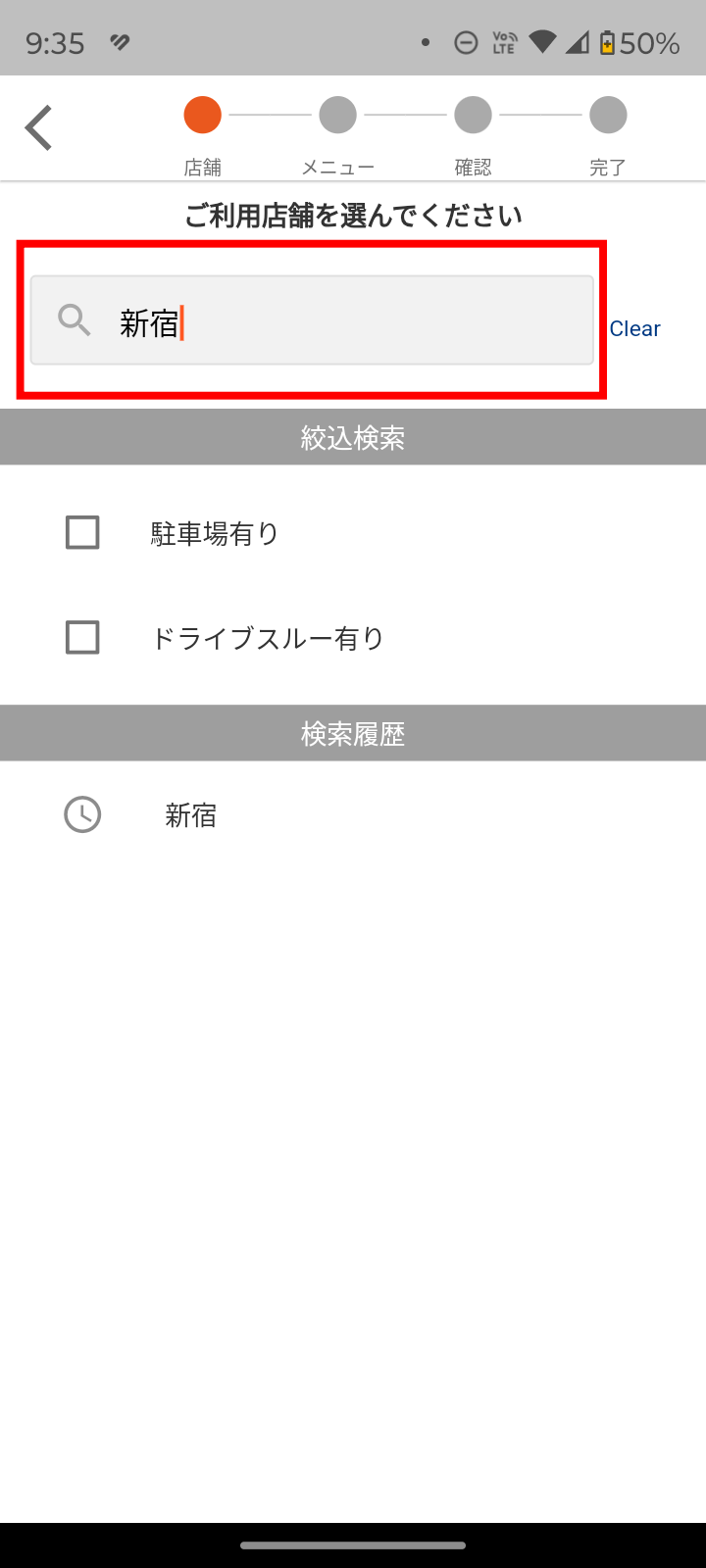Tap the Wi-Fi icon in status bar
Viewport: 706px width, 1568px height.
(540, 42)
